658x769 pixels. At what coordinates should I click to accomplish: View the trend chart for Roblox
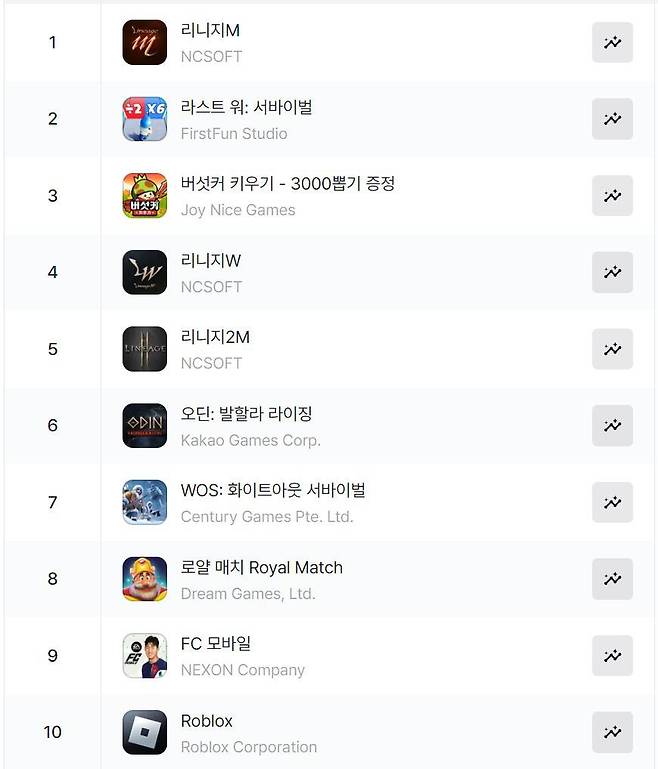pos(612,732)
